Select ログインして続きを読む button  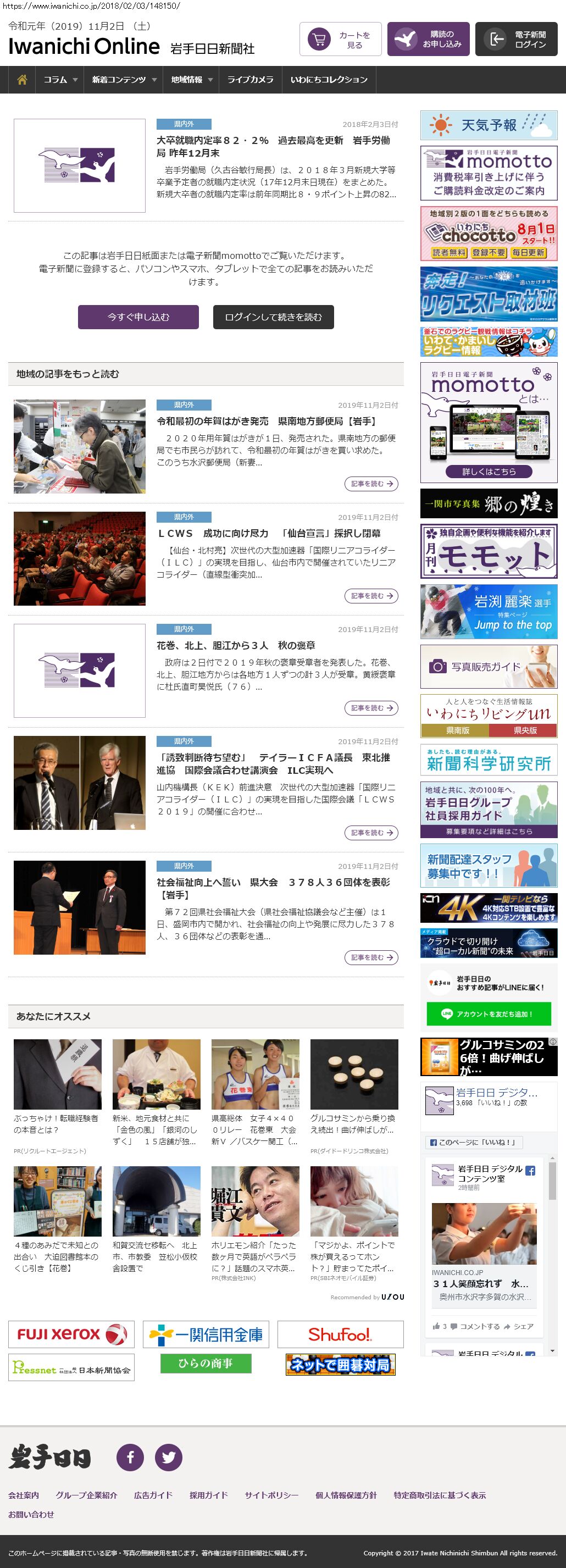point(273,317)
